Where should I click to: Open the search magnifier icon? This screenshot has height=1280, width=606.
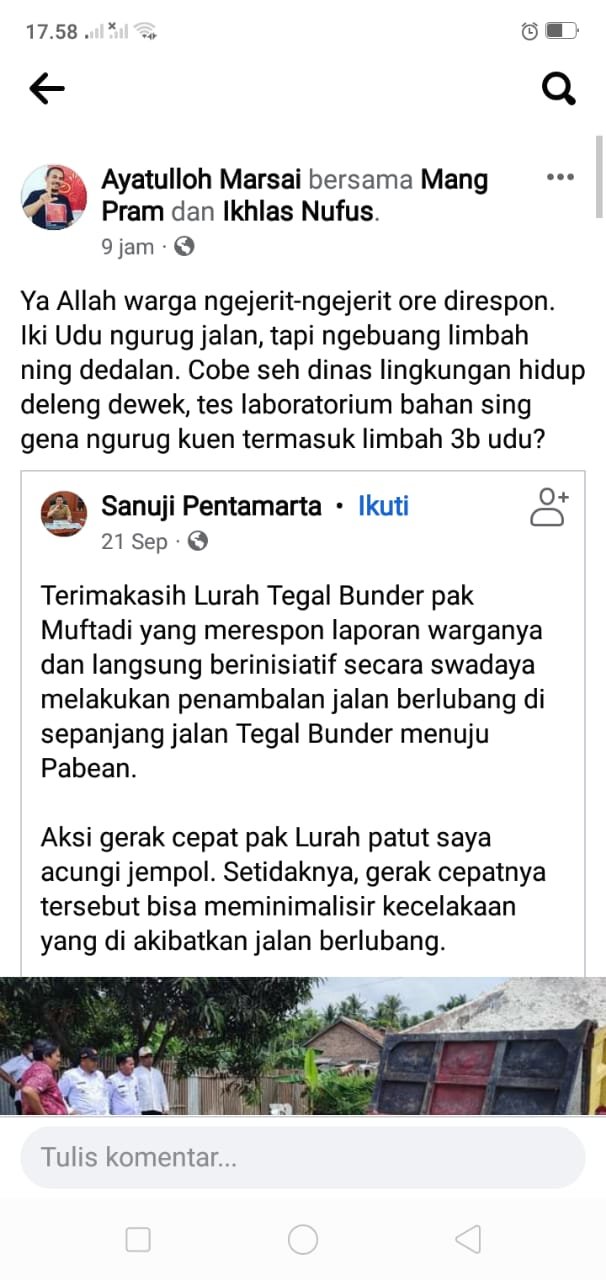pos(559,90)
